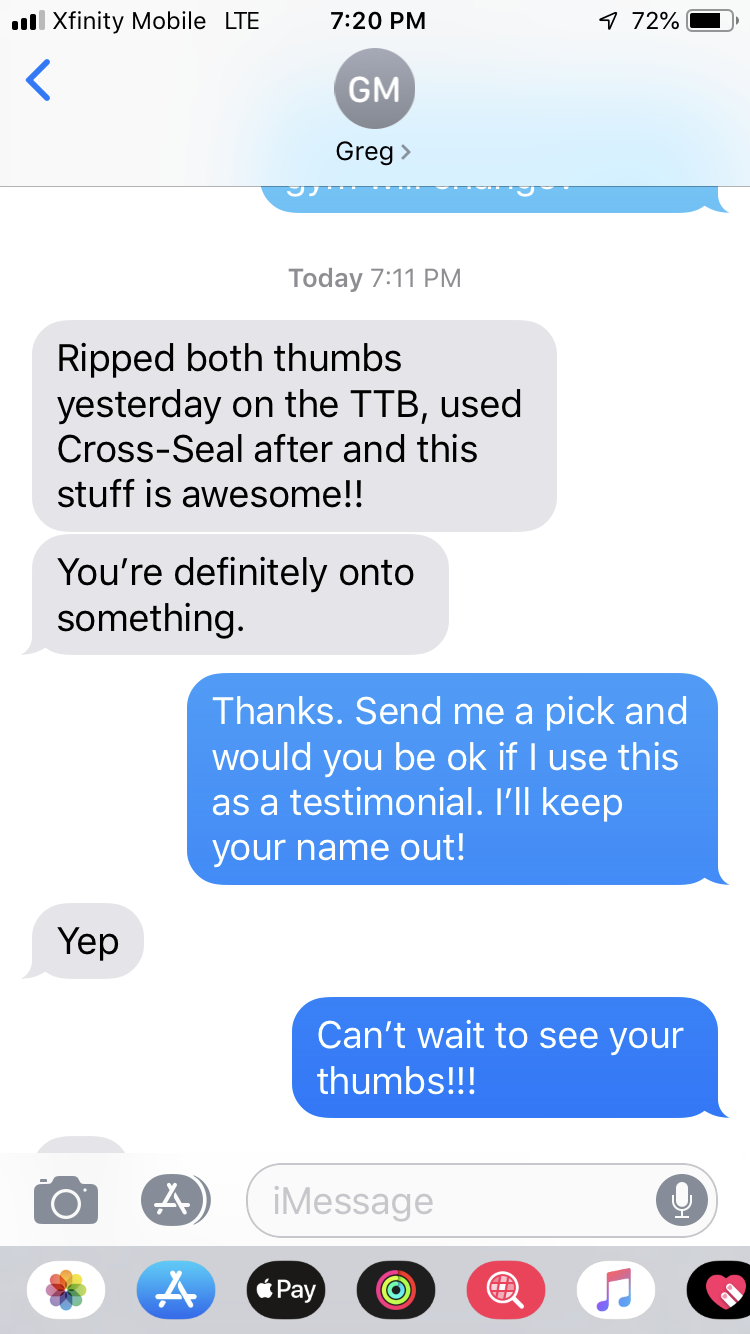Open the Activity rings iMessage app
Image resolution: width=750 pixels, height=1334 pixels.
coord(396,1290)
